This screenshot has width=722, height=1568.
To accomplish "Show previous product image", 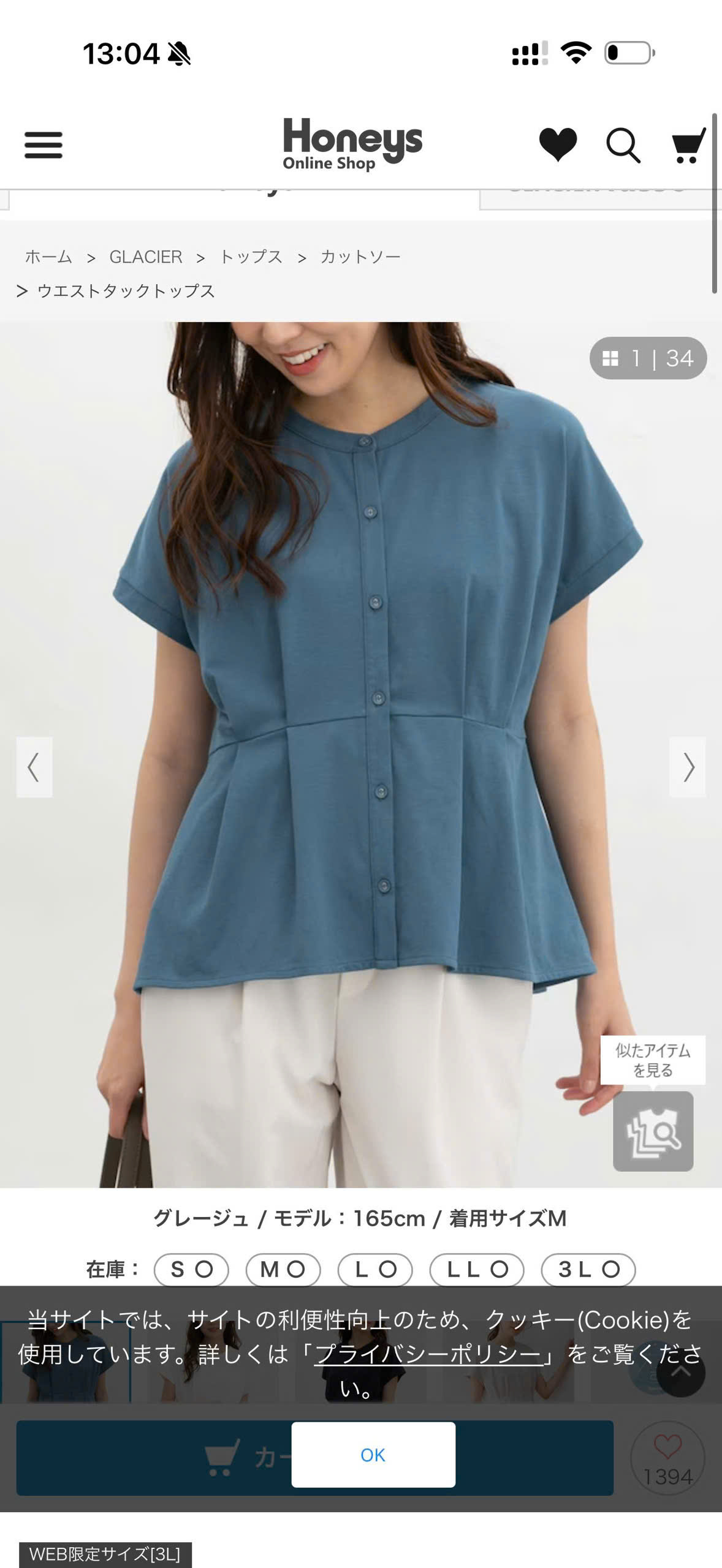I will [x=34, y=767].
